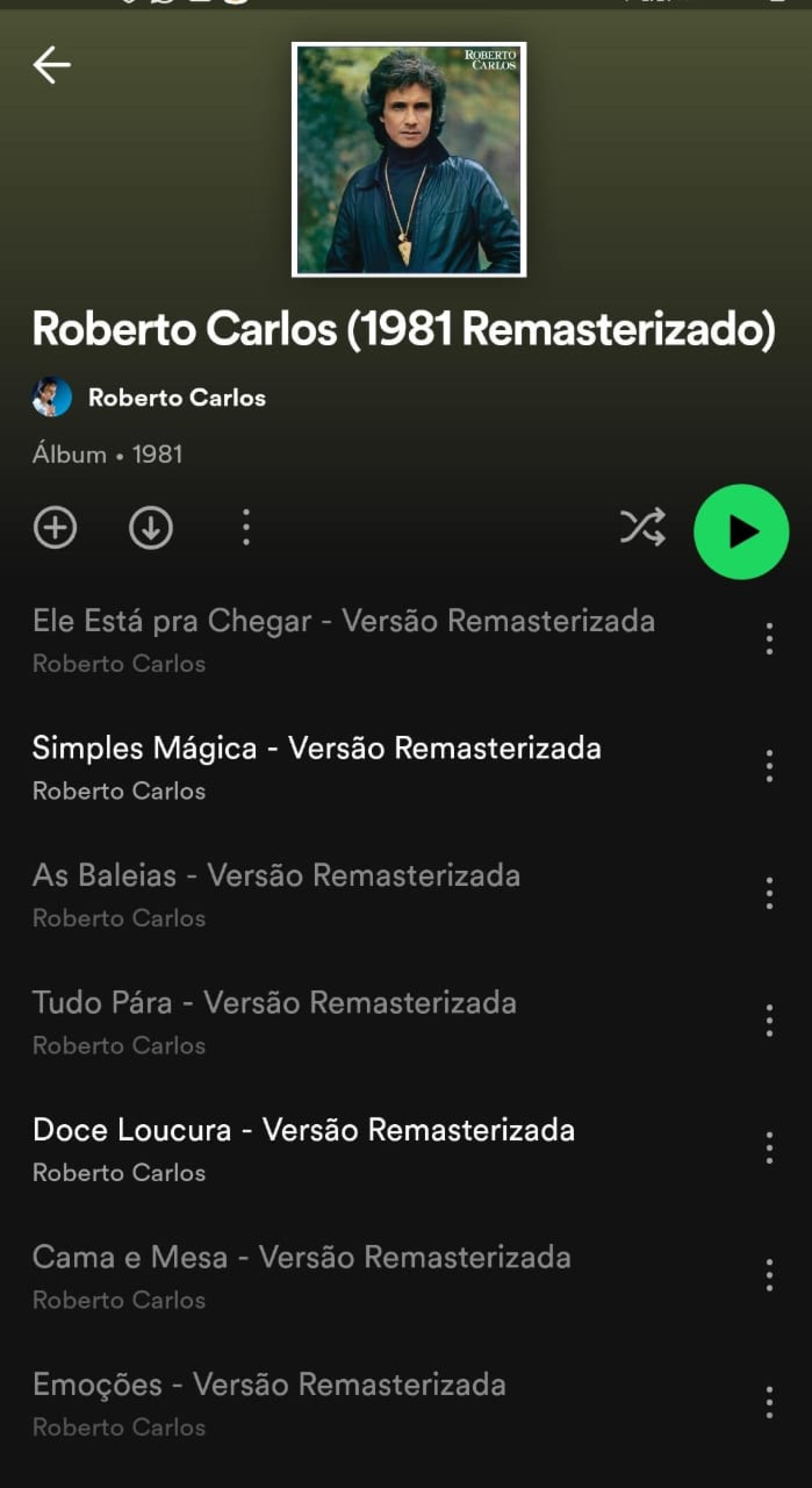Screen dimensions: 812x1488
Task: Download the album for offline listening
Action: click(151, 528)
